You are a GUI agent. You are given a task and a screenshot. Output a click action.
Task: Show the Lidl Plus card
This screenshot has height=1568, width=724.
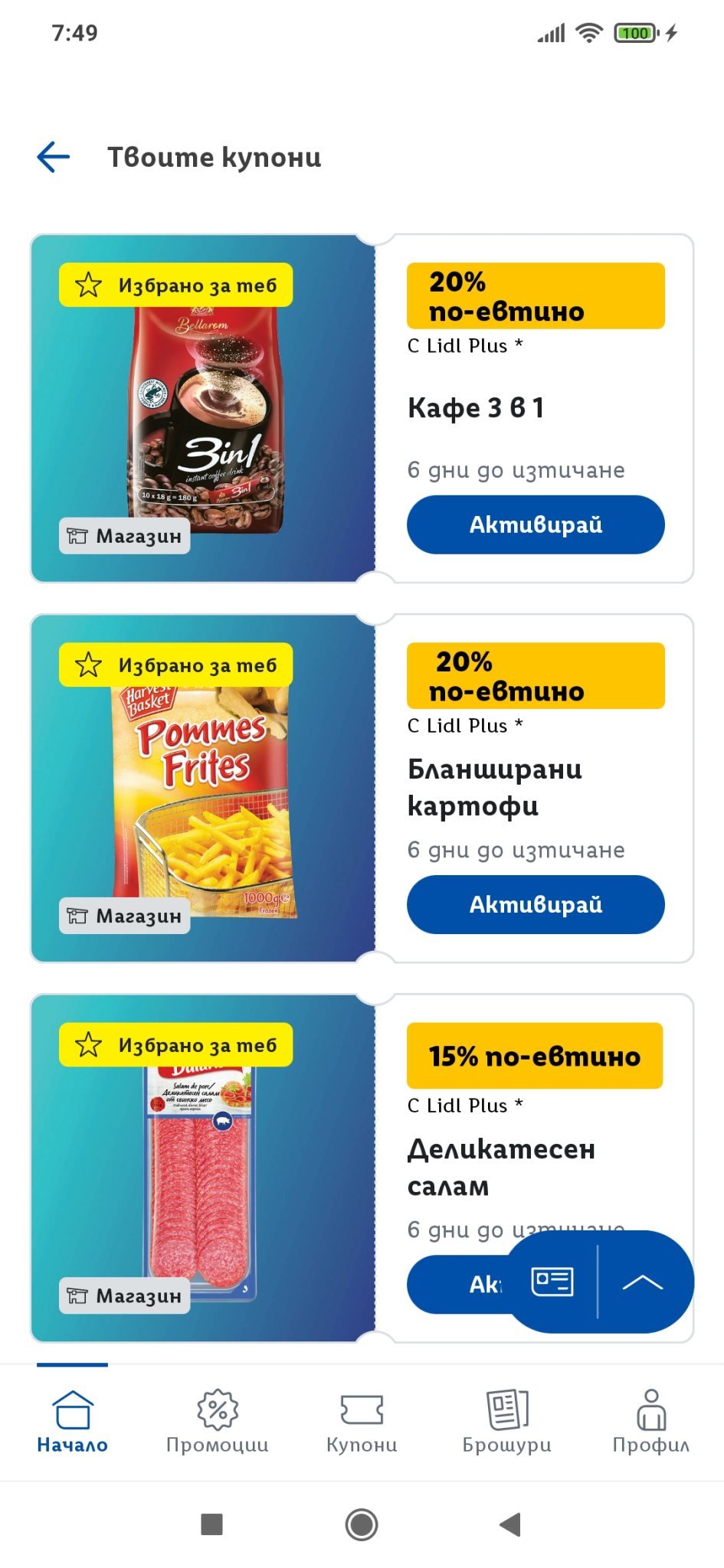pyautogui.click(x=552, y=1282)
